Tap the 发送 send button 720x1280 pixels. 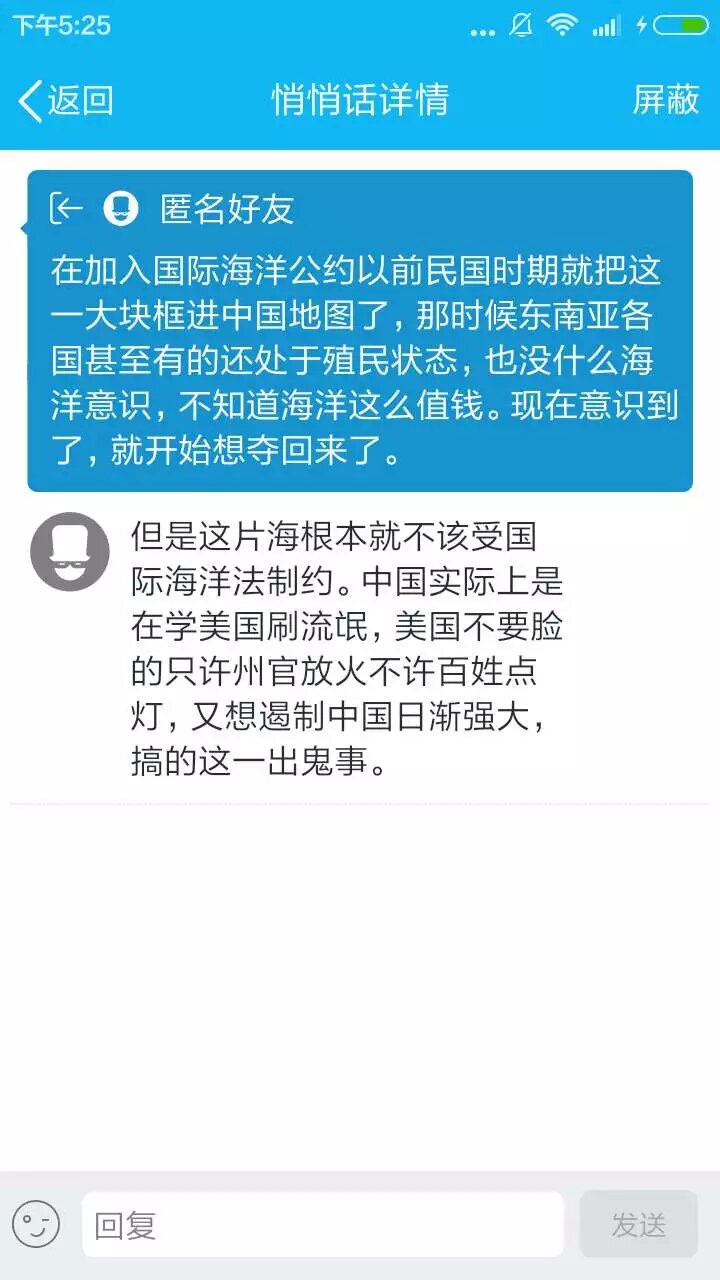coord(638,1224)
